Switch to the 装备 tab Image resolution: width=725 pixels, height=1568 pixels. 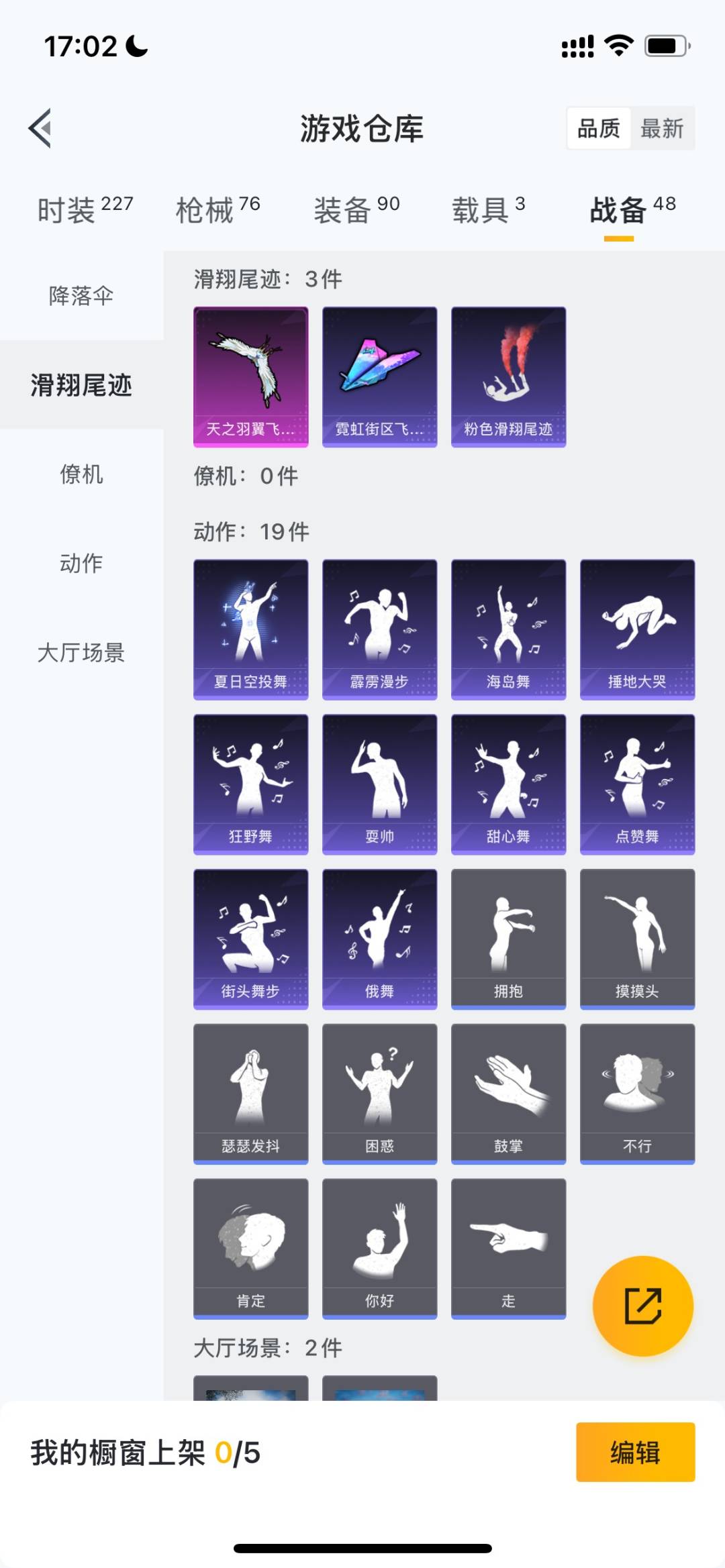tap(356, 210)
